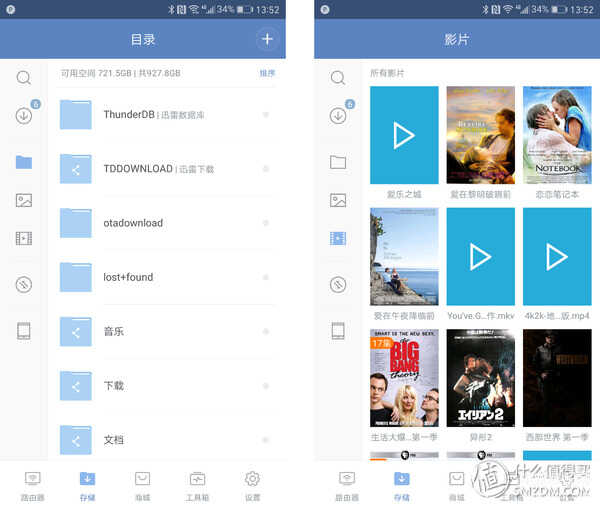
Task: Open the 音乐 shared folder
Action: (113, 331)
